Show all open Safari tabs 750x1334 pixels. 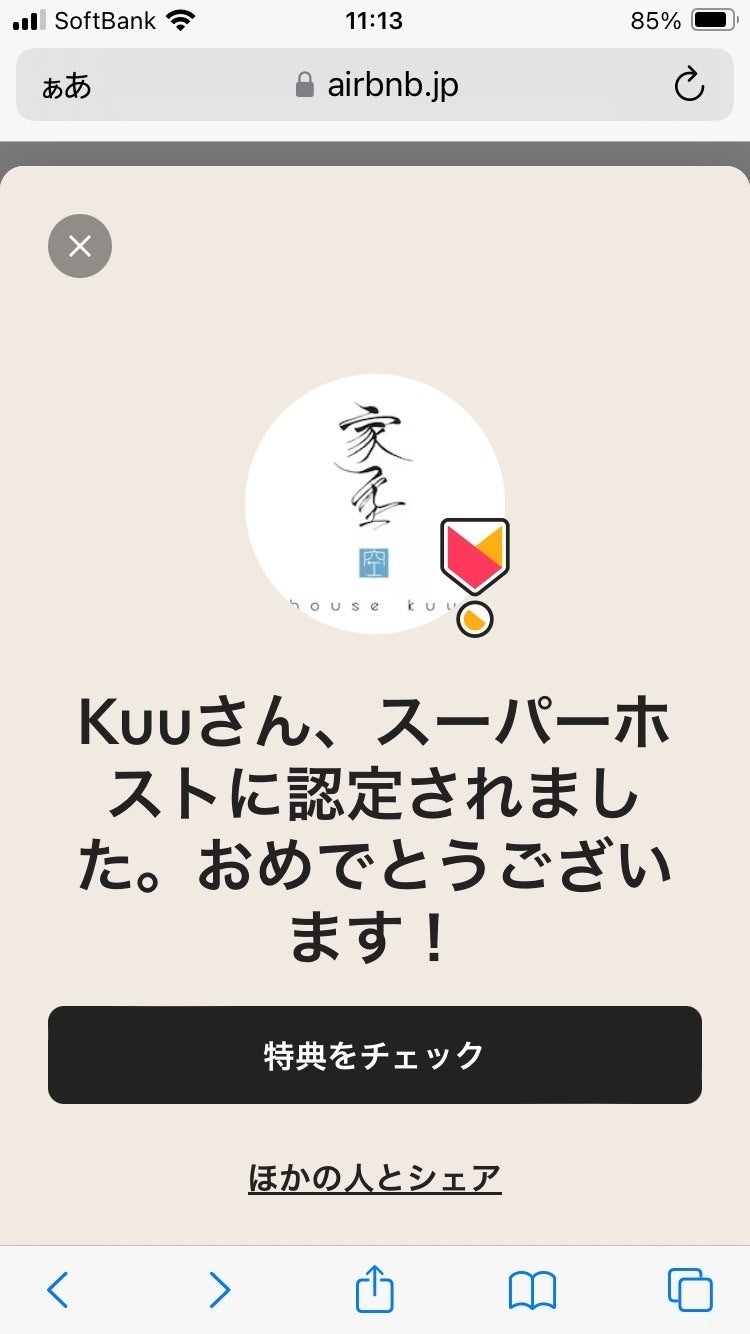tap(690, 1290)
